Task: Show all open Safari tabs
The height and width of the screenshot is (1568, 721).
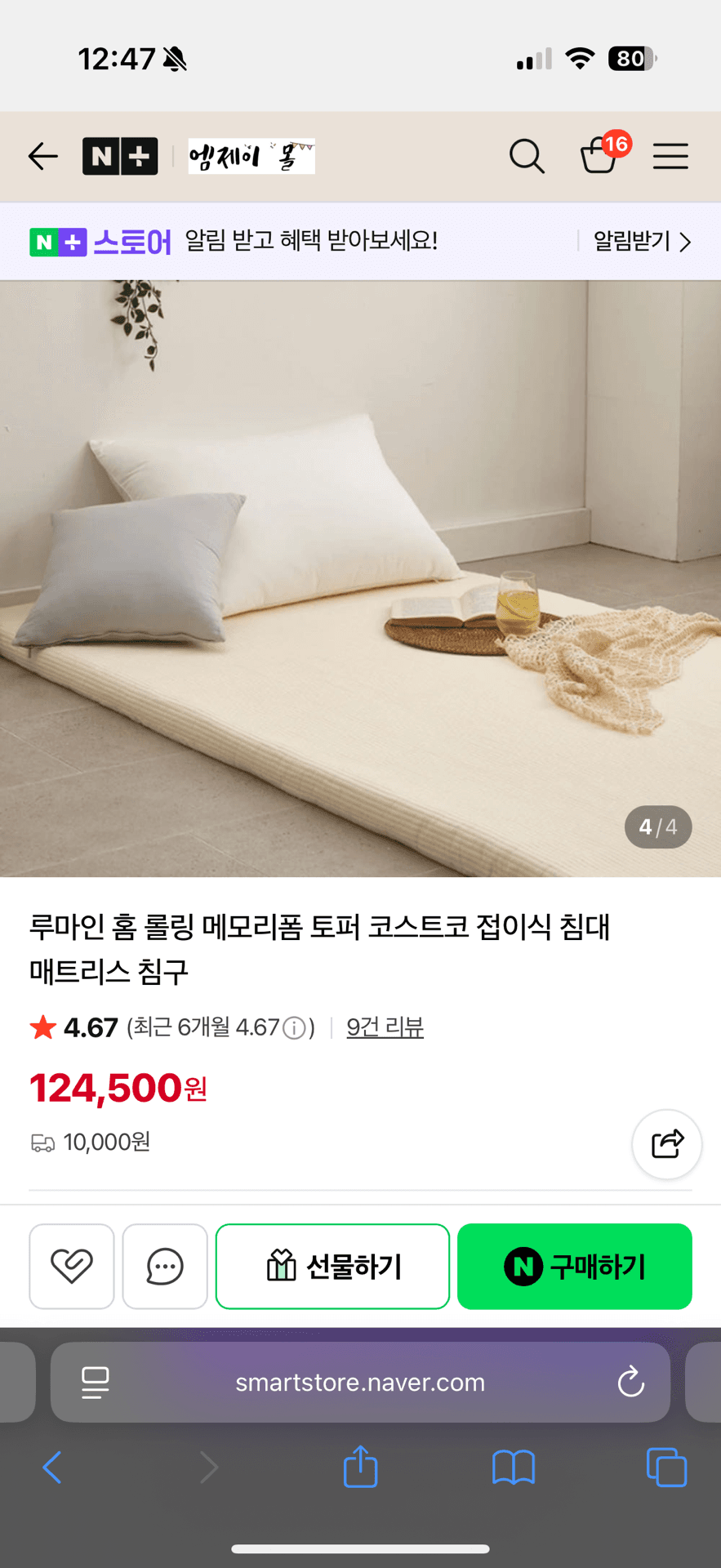Action: click(666, 1468)
